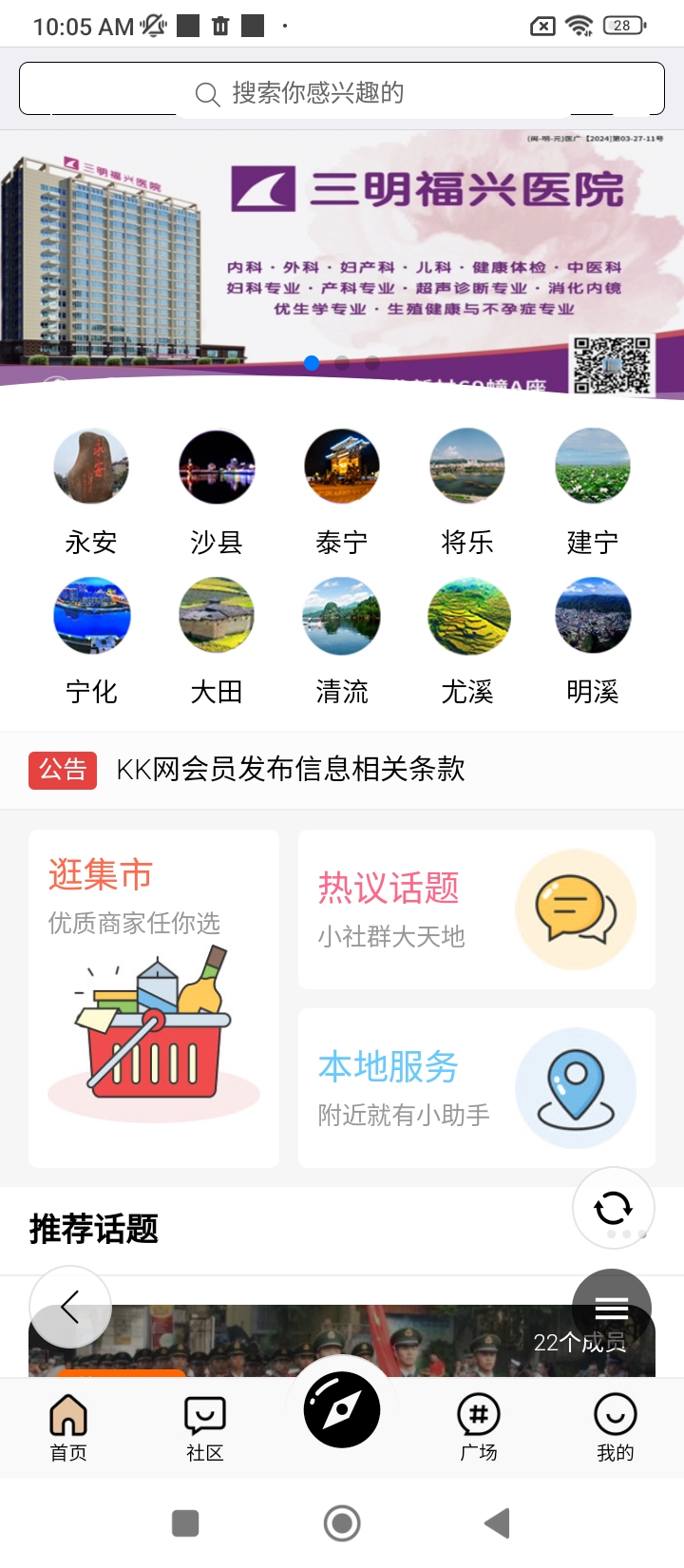Tap the floating refresh button
Screen dimensions: 684x1568
[613, 1208]
